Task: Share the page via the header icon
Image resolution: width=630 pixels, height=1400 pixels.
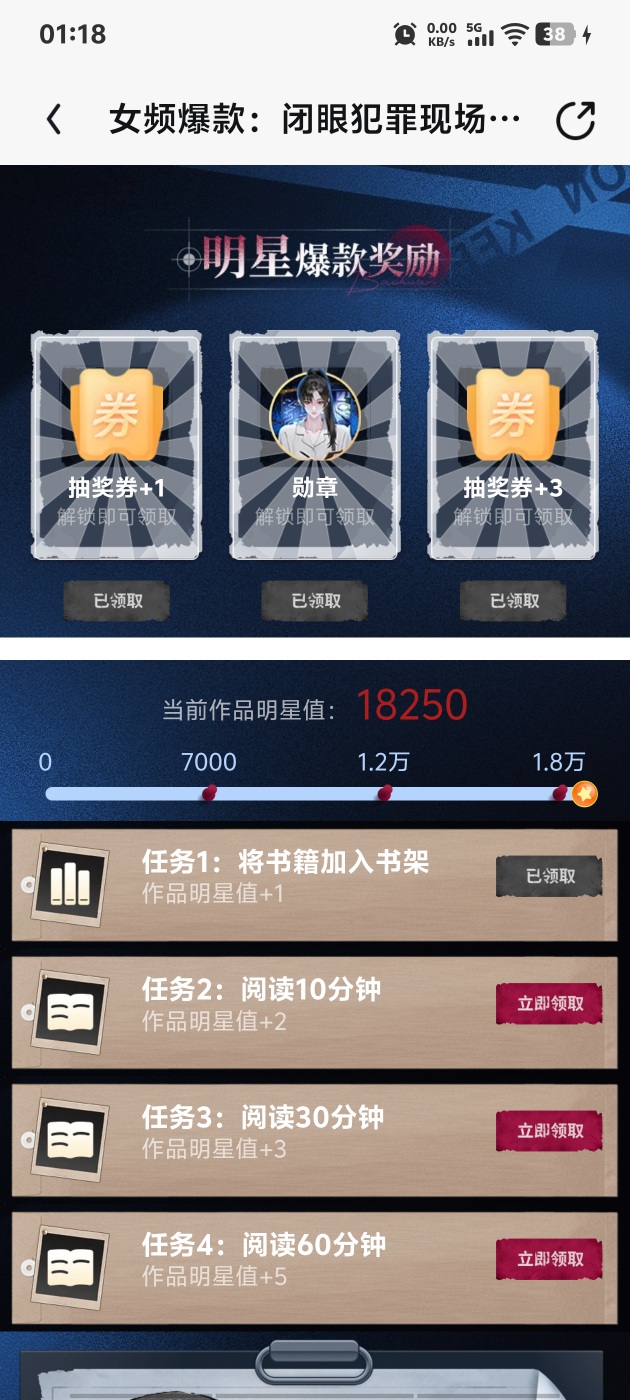Action: pos(575,120)
